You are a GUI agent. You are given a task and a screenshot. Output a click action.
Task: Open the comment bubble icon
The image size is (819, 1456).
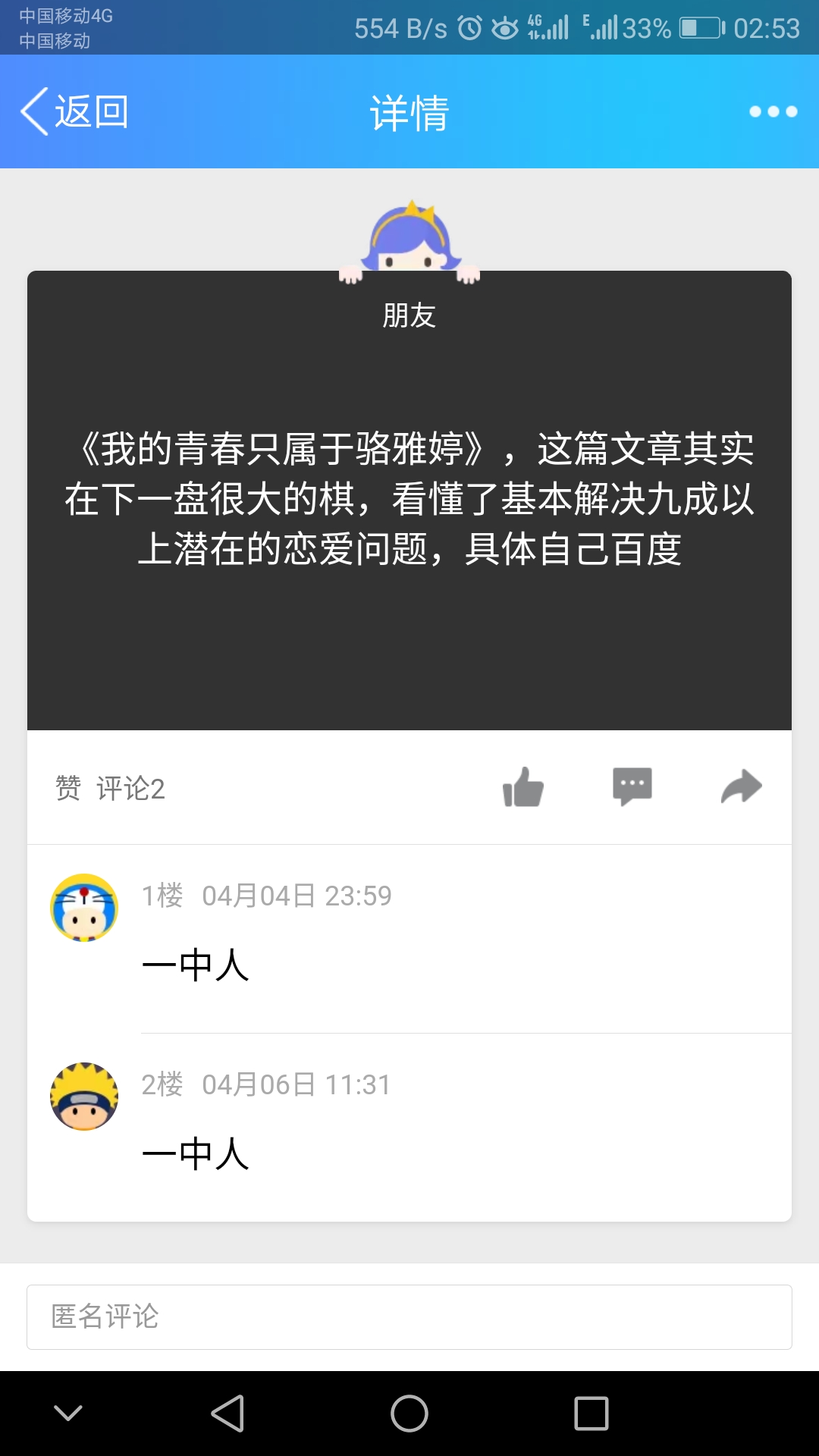coord(632,787)
